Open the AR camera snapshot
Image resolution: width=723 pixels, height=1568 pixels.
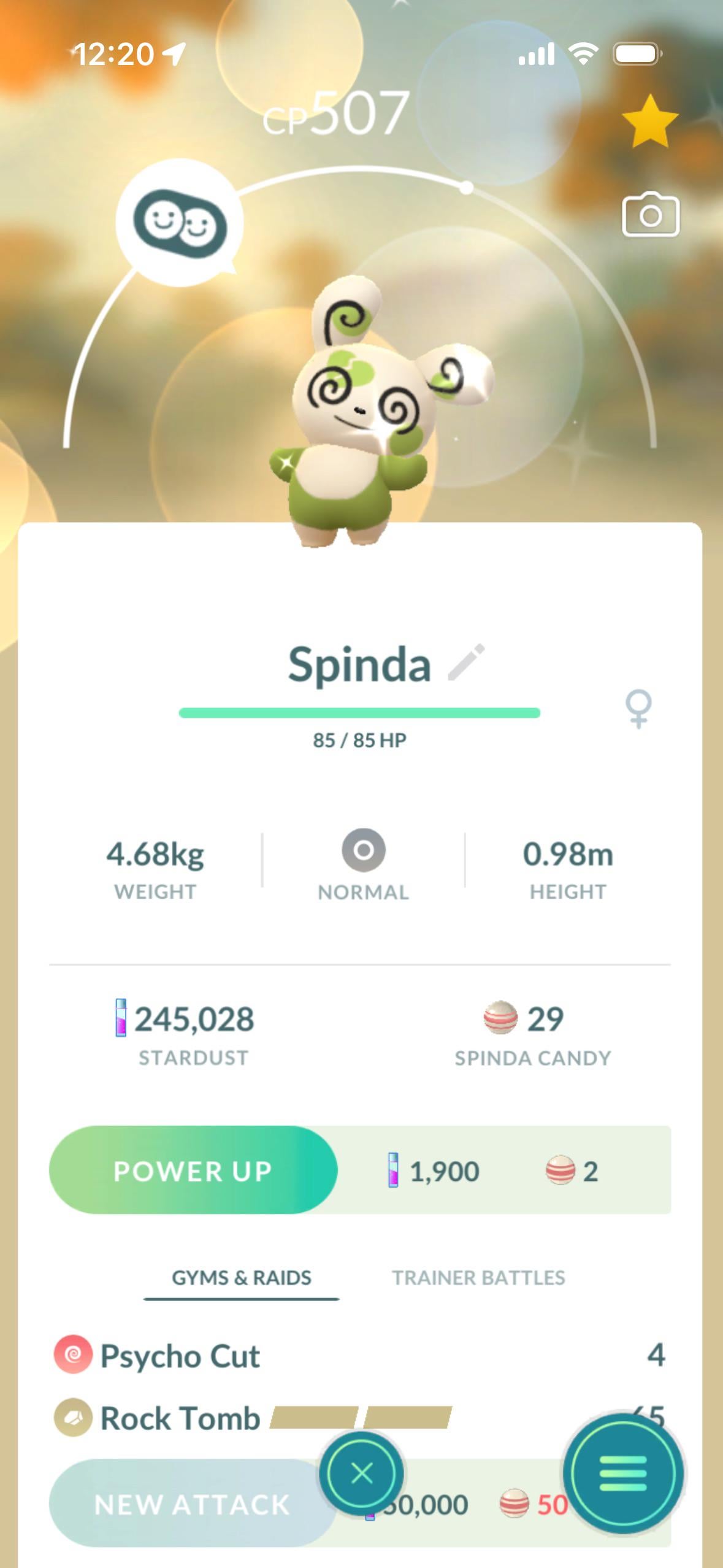click(650, 215)
